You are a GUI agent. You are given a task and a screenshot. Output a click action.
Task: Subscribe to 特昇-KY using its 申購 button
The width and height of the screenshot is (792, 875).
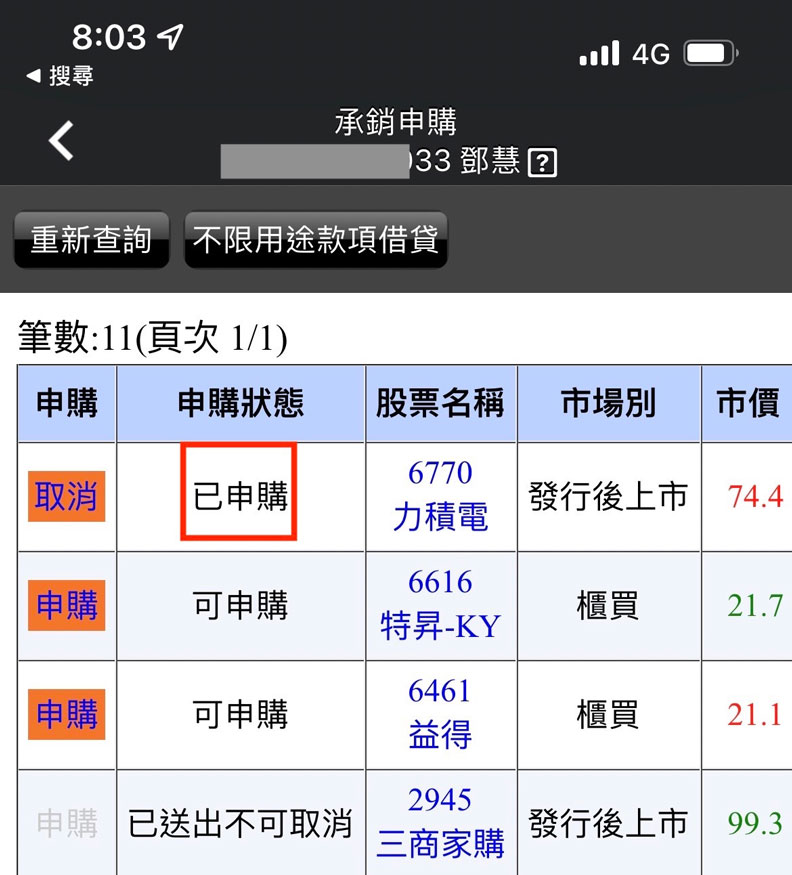tap(65, 606)
